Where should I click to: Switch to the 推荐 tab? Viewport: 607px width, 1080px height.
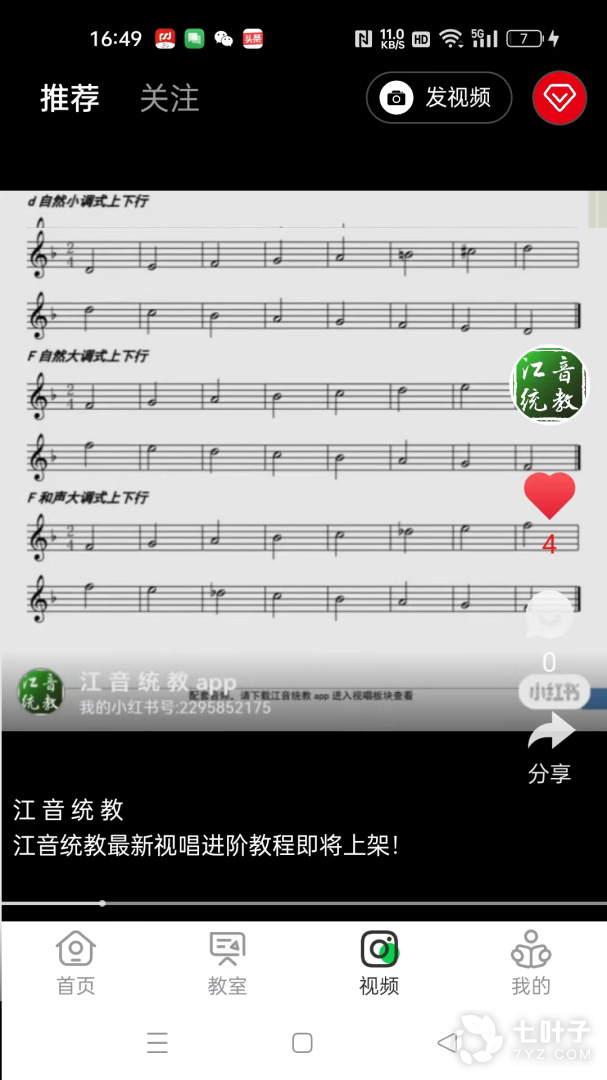[x=70, y=98]
